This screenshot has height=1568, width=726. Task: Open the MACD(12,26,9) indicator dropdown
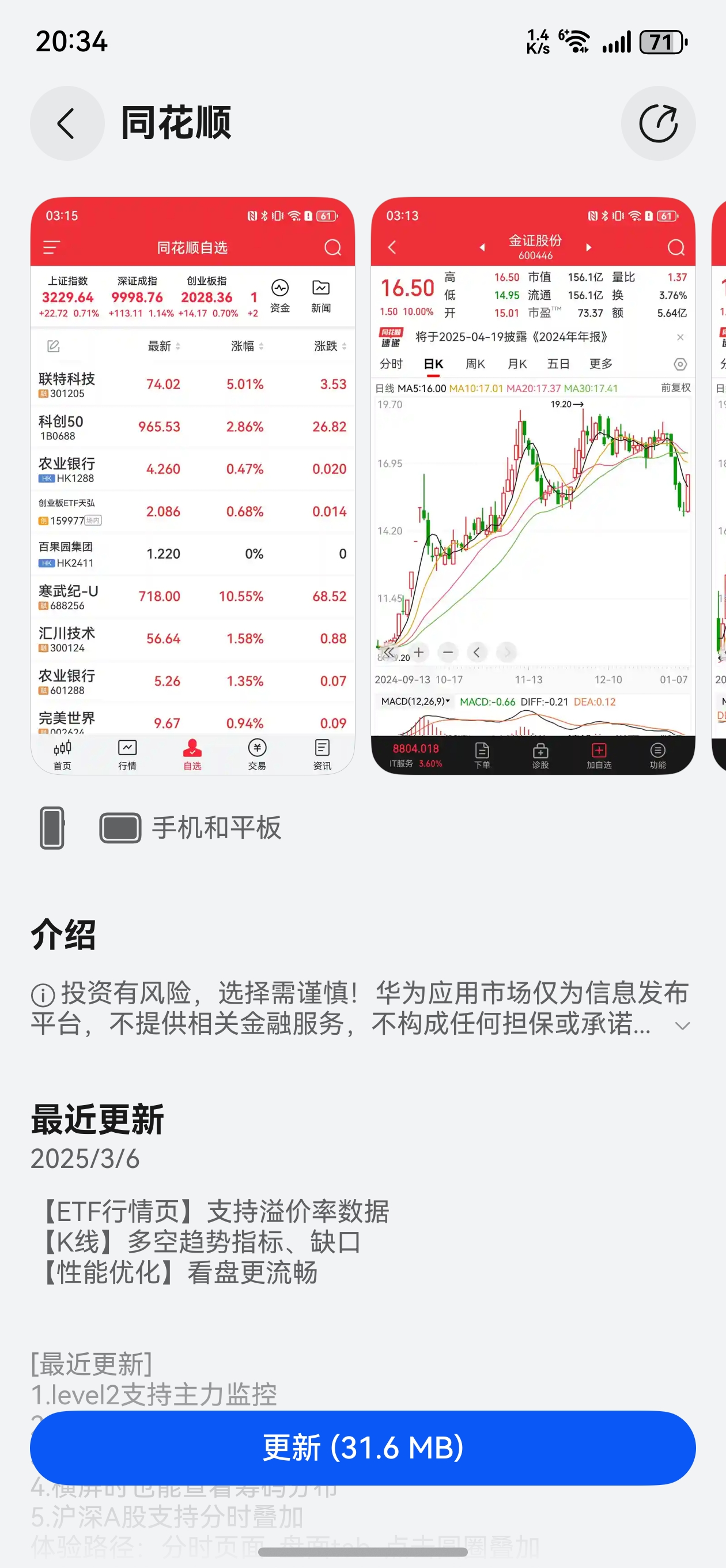415,701
